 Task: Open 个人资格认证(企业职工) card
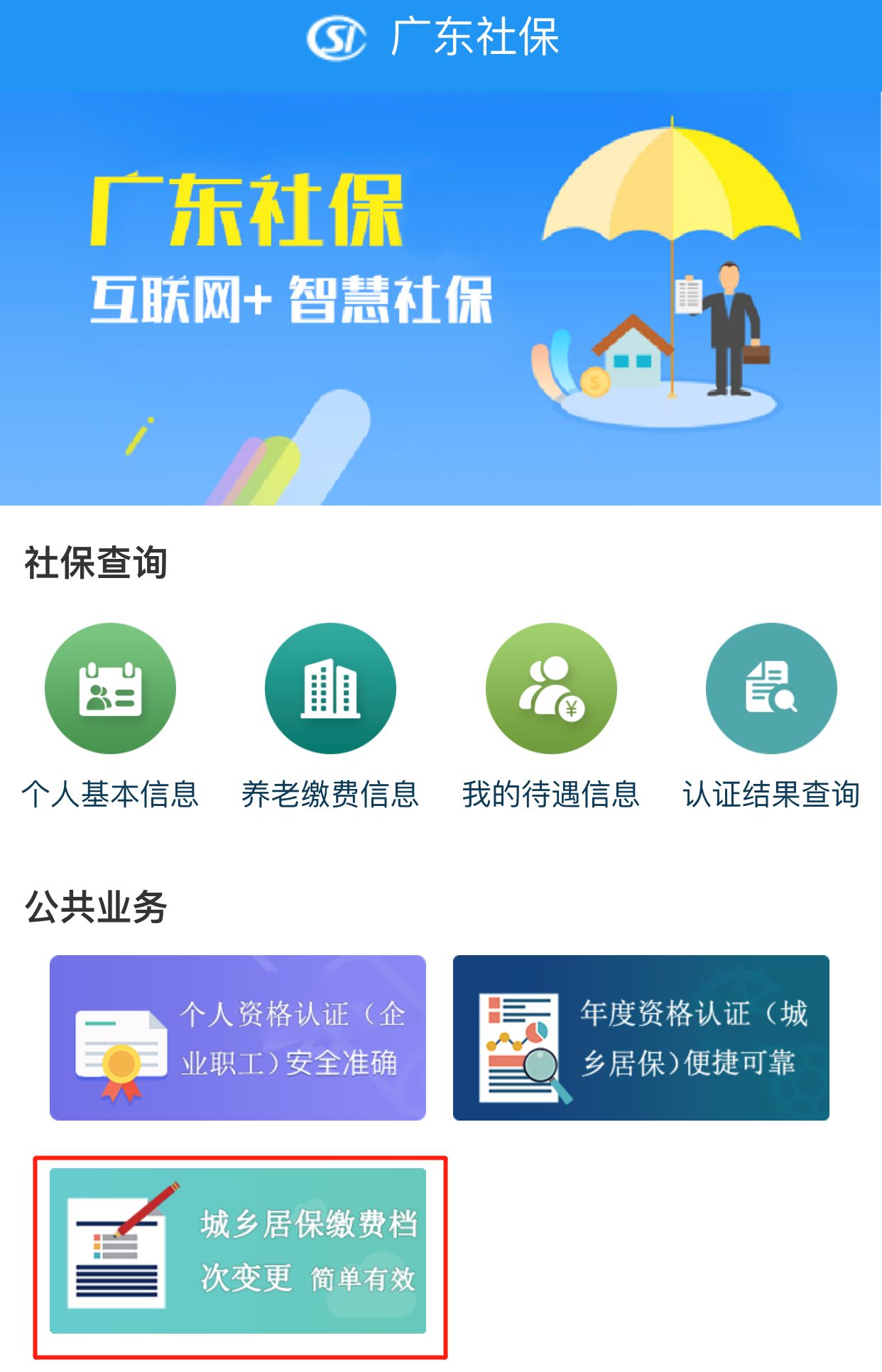click(x=238, y=1038)
